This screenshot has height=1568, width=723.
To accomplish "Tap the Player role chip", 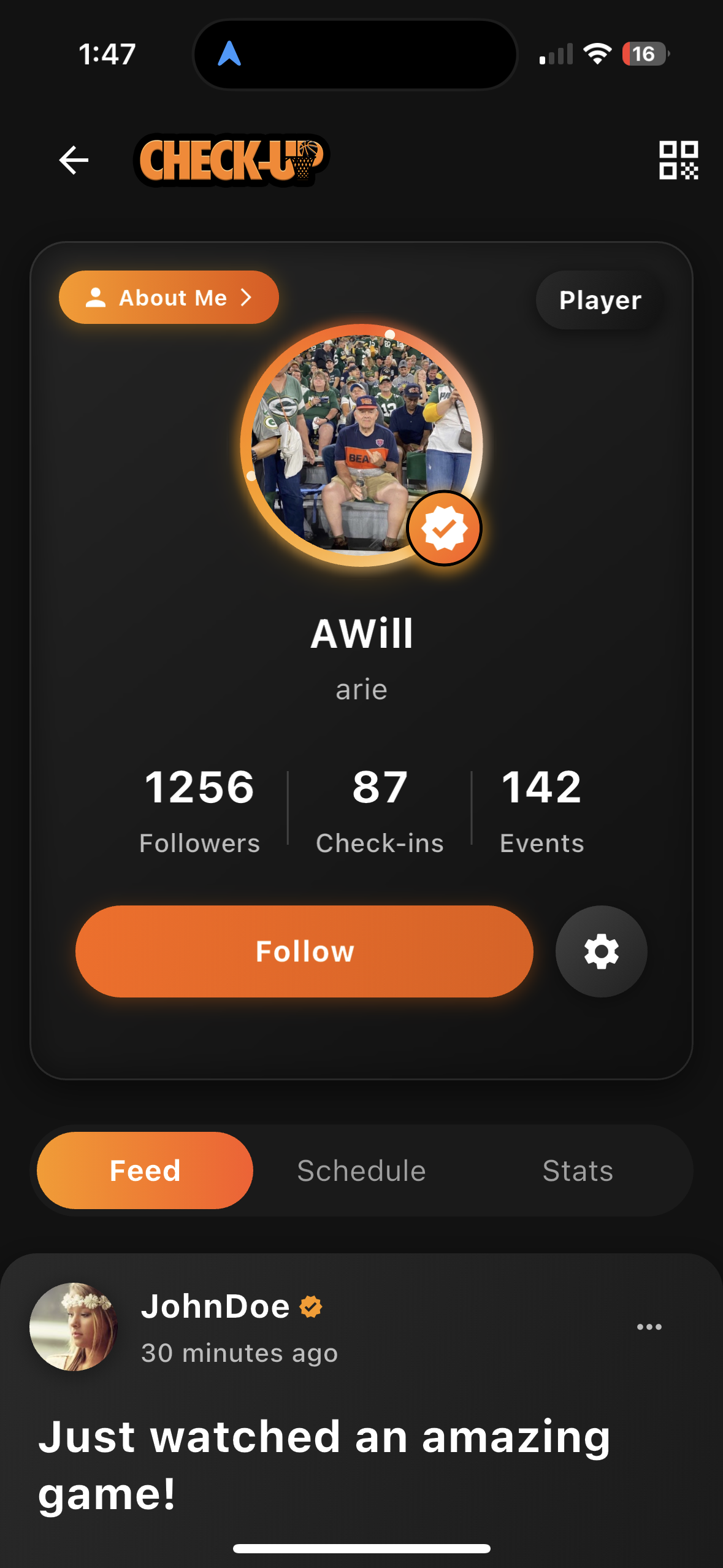I will click(600, 300).
